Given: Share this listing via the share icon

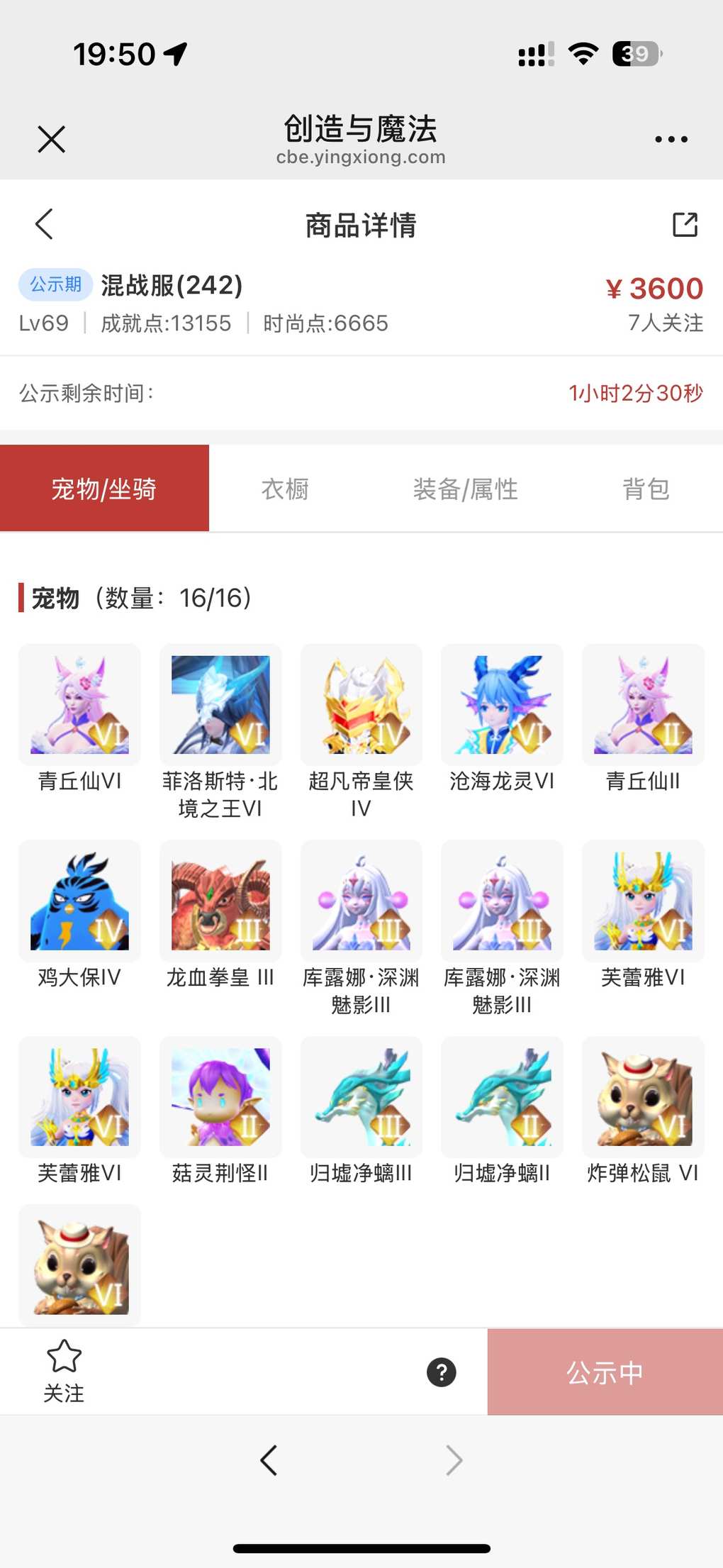Looking at the screenshot, I should (684, 224).
